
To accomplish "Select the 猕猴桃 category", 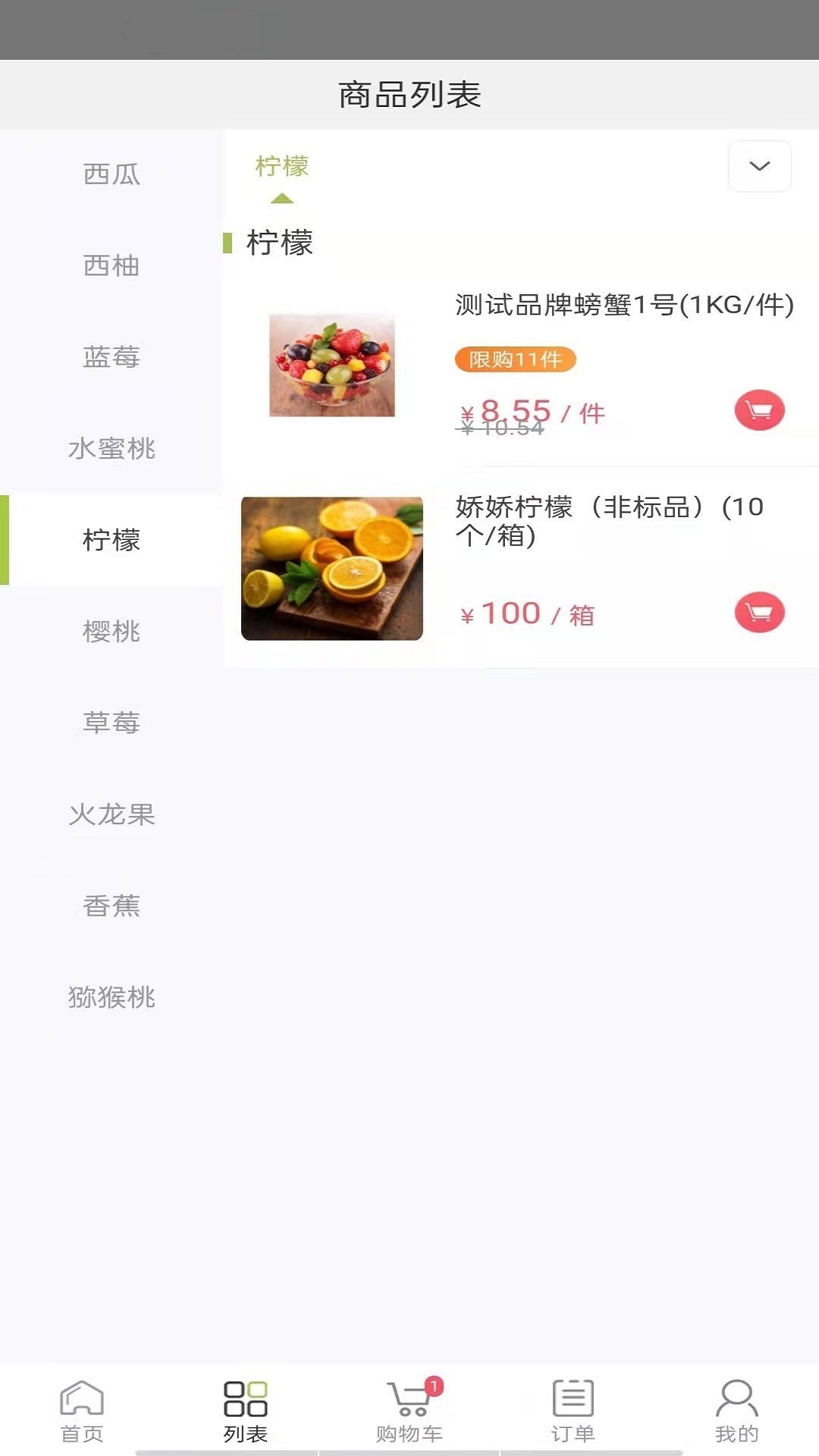I will 111,997.
